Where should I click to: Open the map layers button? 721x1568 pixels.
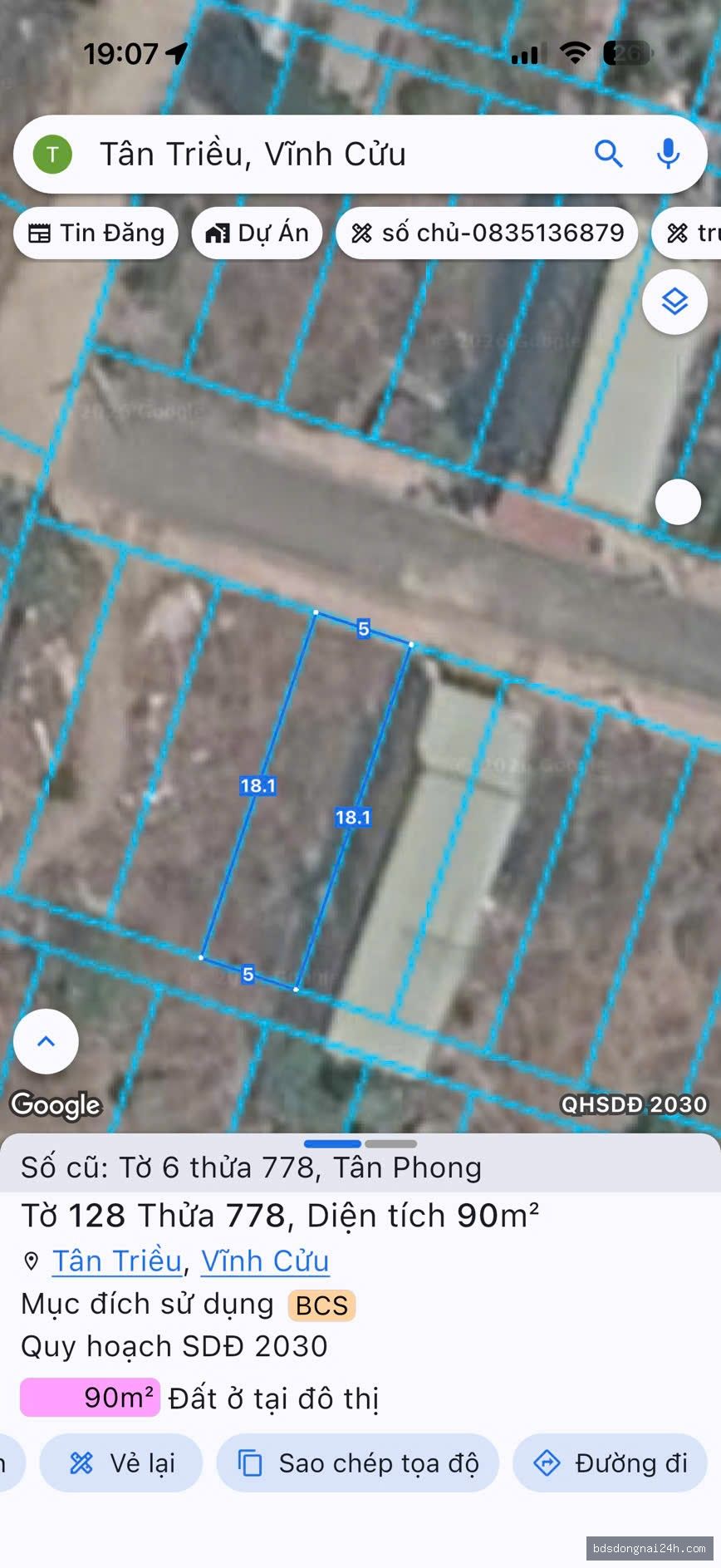click(674, 302)
